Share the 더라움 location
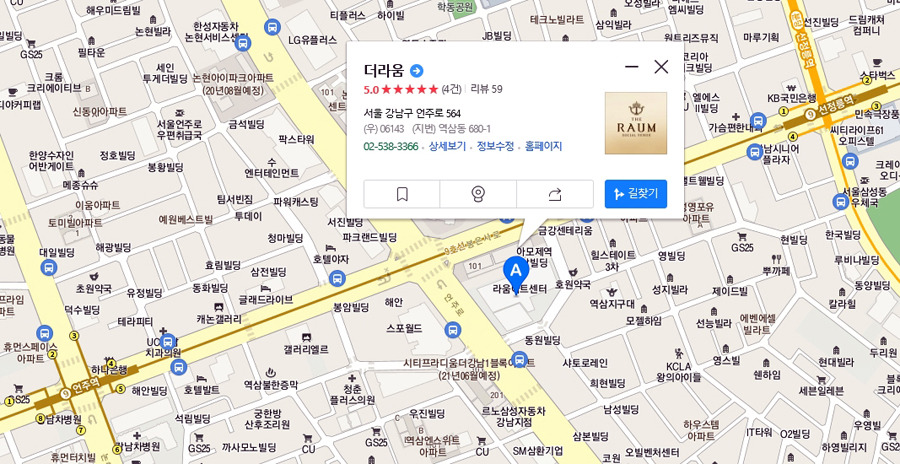The image size is (900, 464). pyautogui.click(x=555, y=194)
